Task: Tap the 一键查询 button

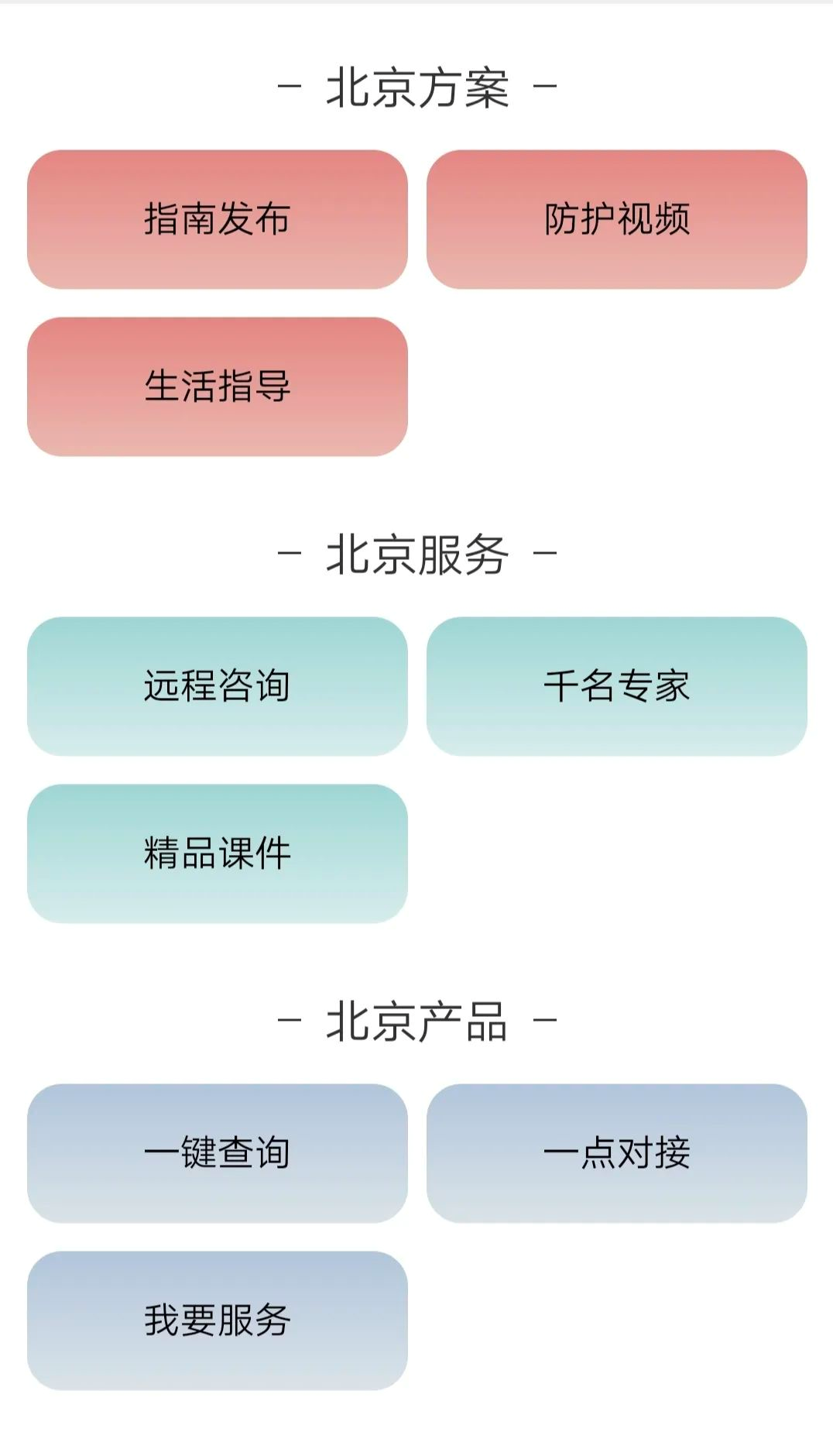Action: (217, 1153)
